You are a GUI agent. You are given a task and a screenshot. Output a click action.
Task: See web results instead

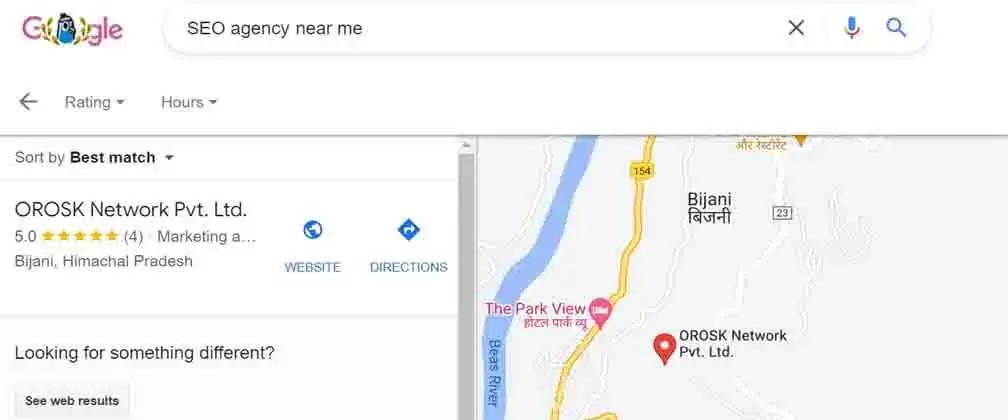click(72, 400)
